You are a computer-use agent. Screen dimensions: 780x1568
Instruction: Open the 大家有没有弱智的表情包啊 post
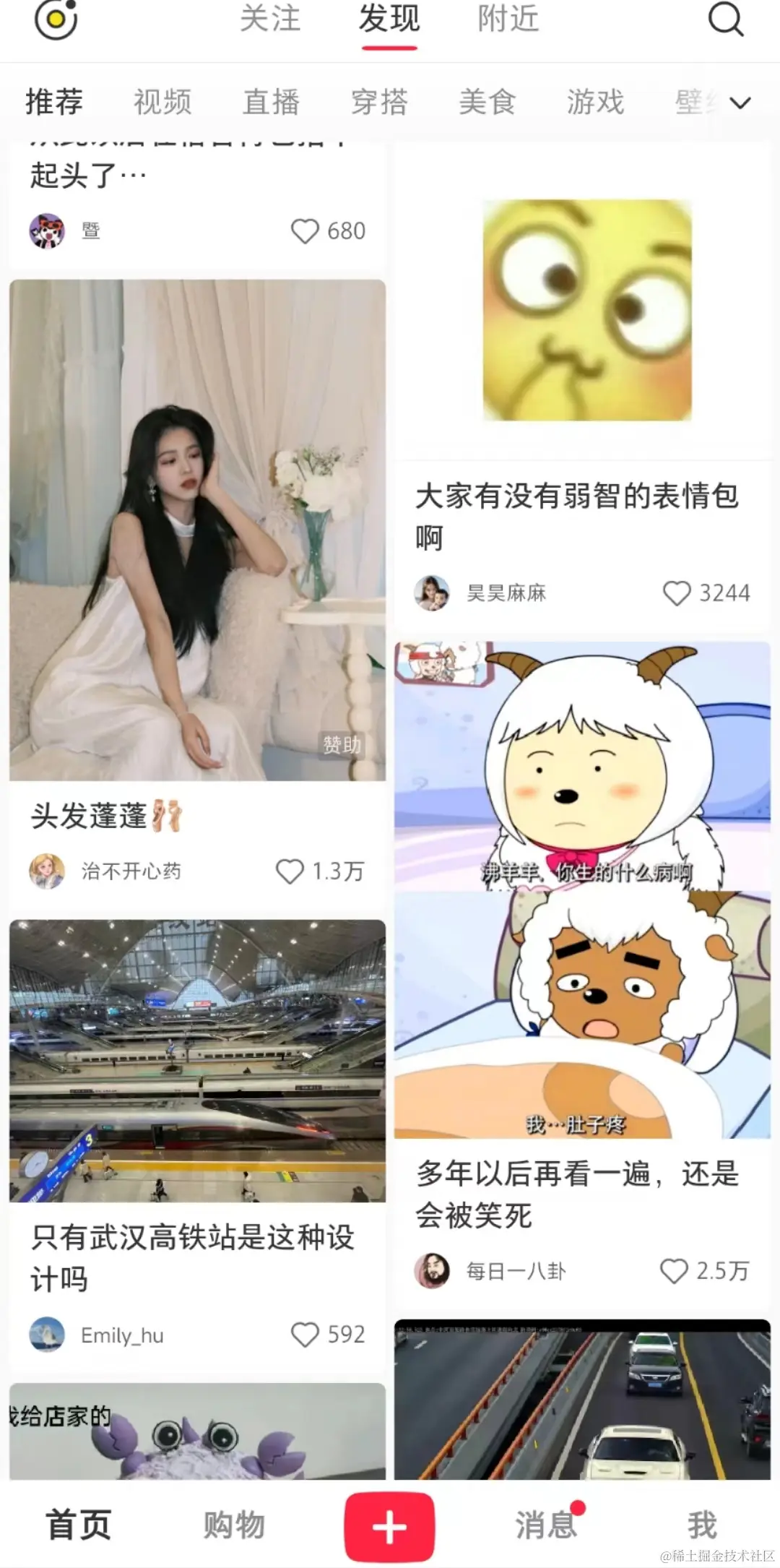click(x=578, y=515)
